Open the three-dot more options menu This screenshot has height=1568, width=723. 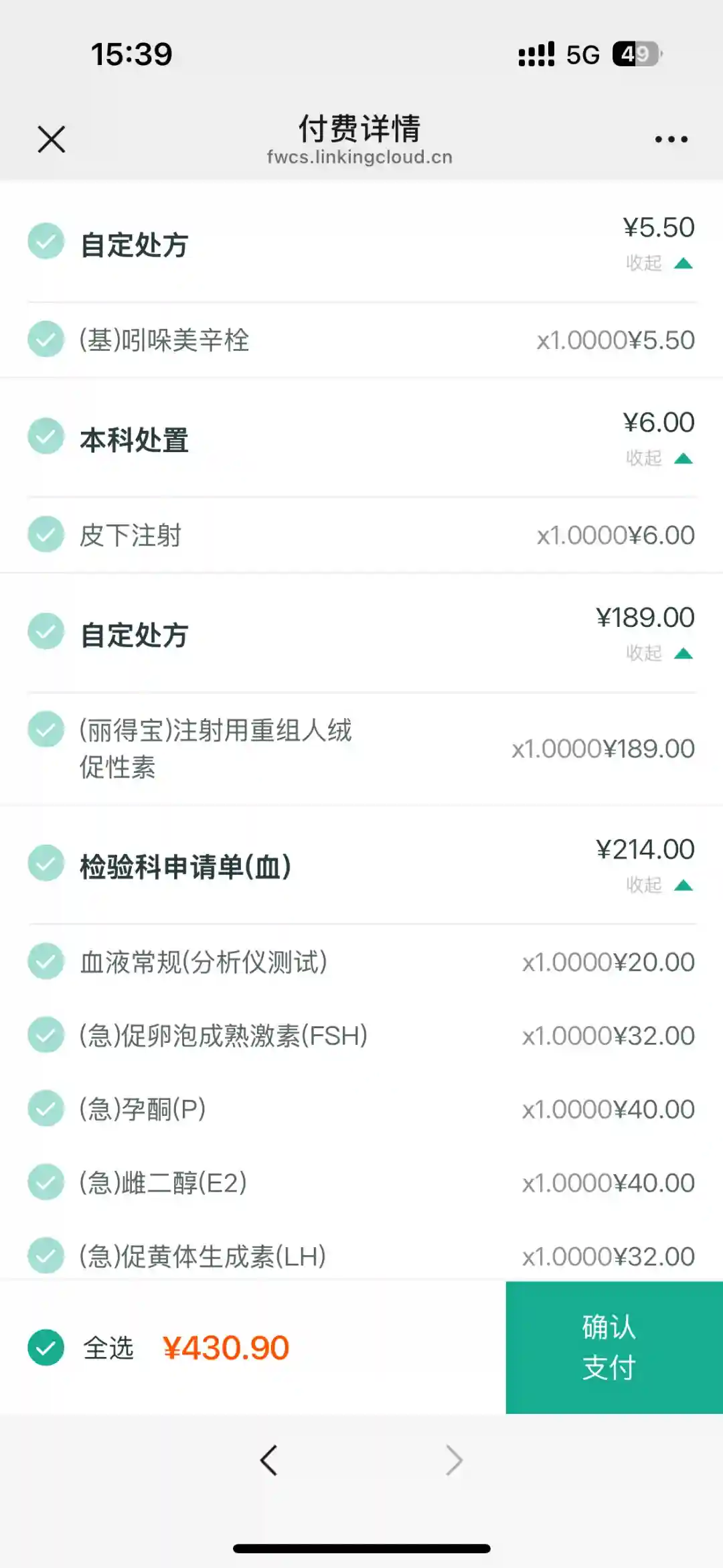click(671, 139)
